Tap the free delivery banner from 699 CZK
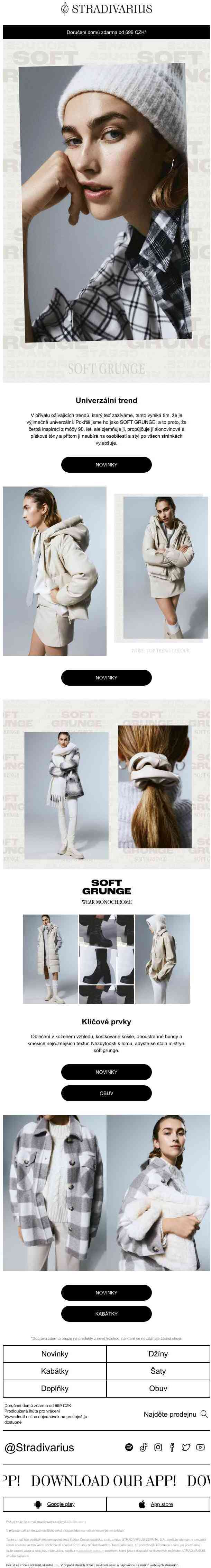Viewport: 211px width, 1568px height. point(106,32)
